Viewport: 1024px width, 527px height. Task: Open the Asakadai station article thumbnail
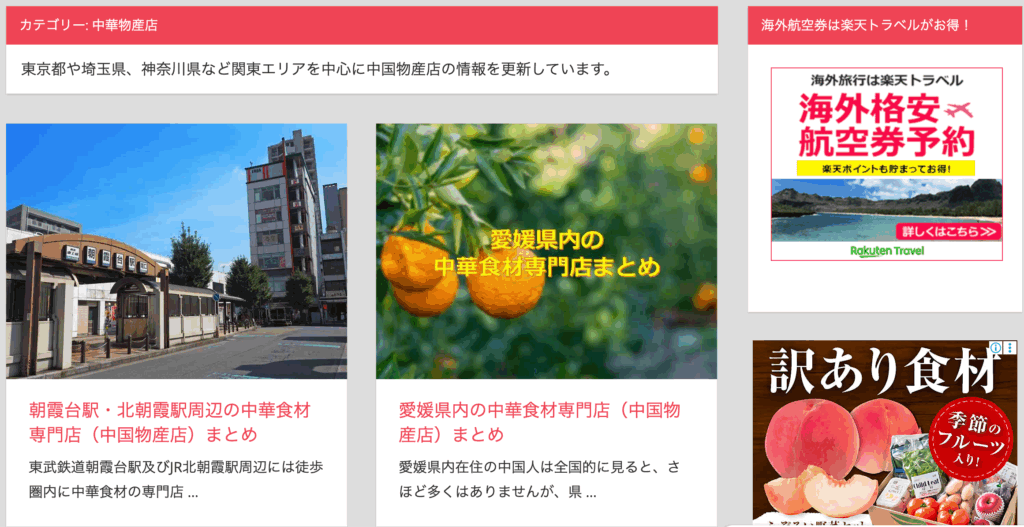176,250
